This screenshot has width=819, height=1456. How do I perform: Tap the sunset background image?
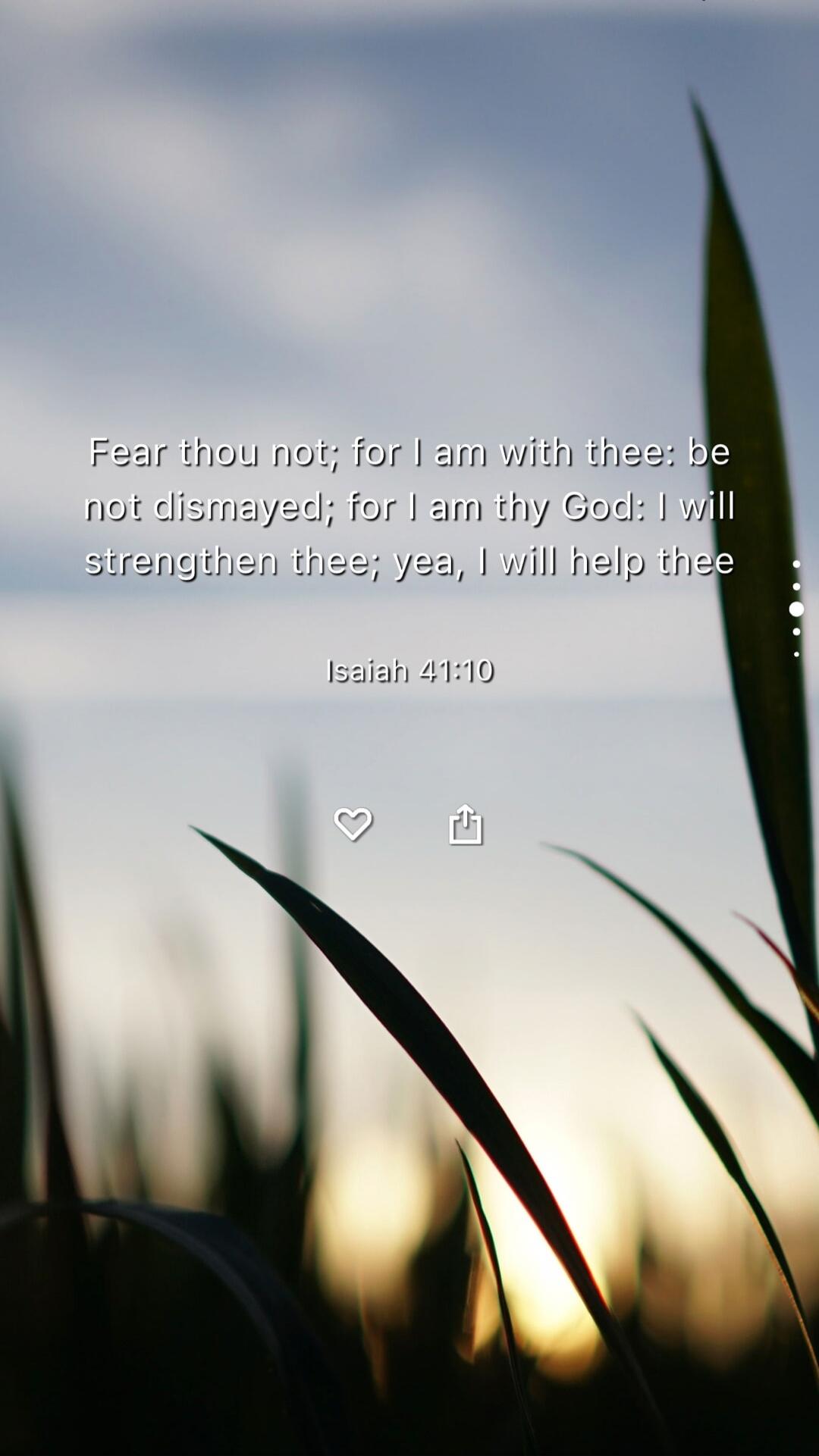coord(409,1137)
